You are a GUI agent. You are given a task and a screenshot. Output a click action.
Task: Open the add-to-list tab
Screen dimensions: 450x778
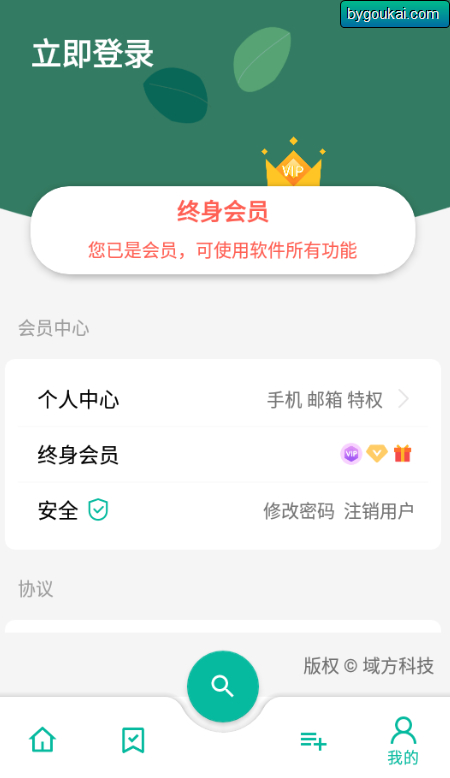tap(313, 741)
